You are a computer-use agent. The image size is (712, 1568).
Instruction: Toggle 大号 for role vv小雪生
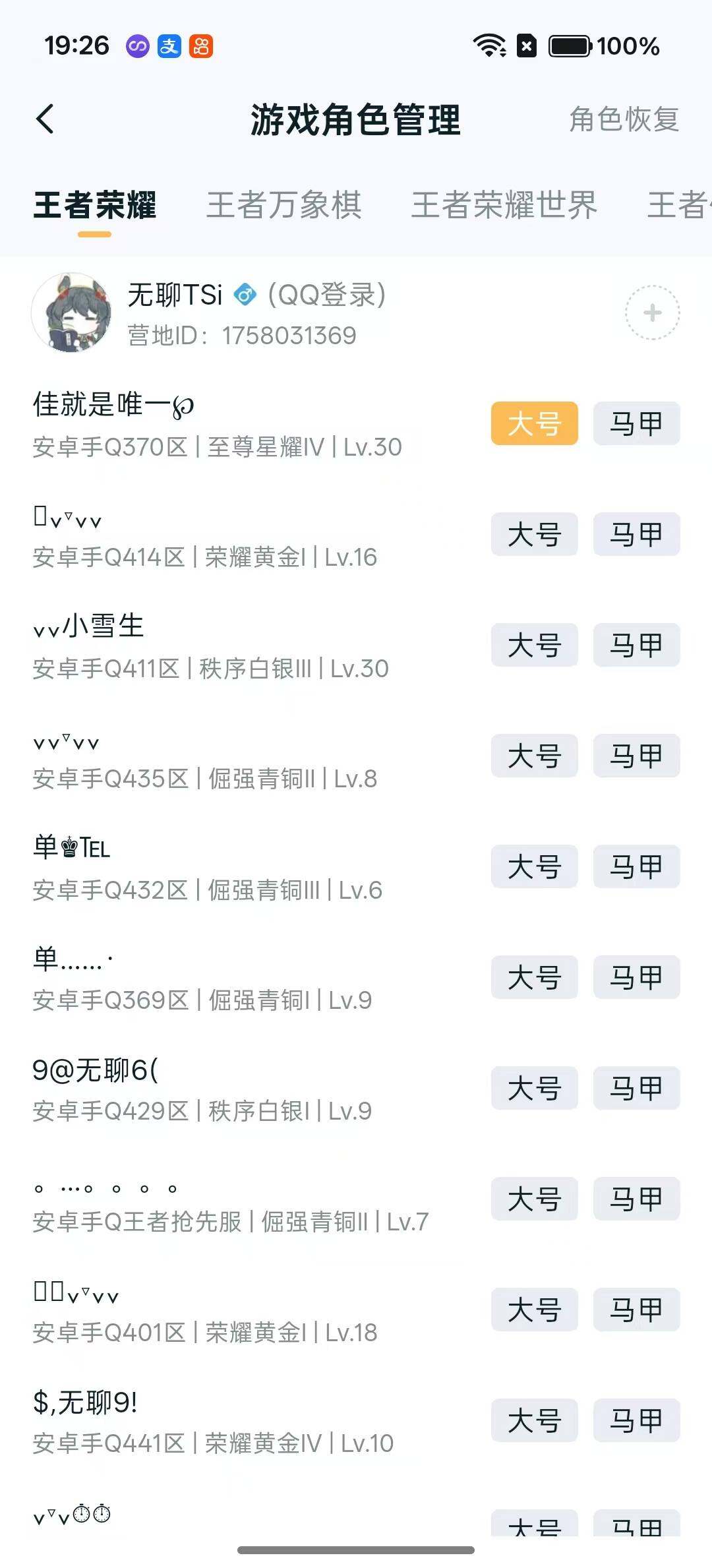534,646
